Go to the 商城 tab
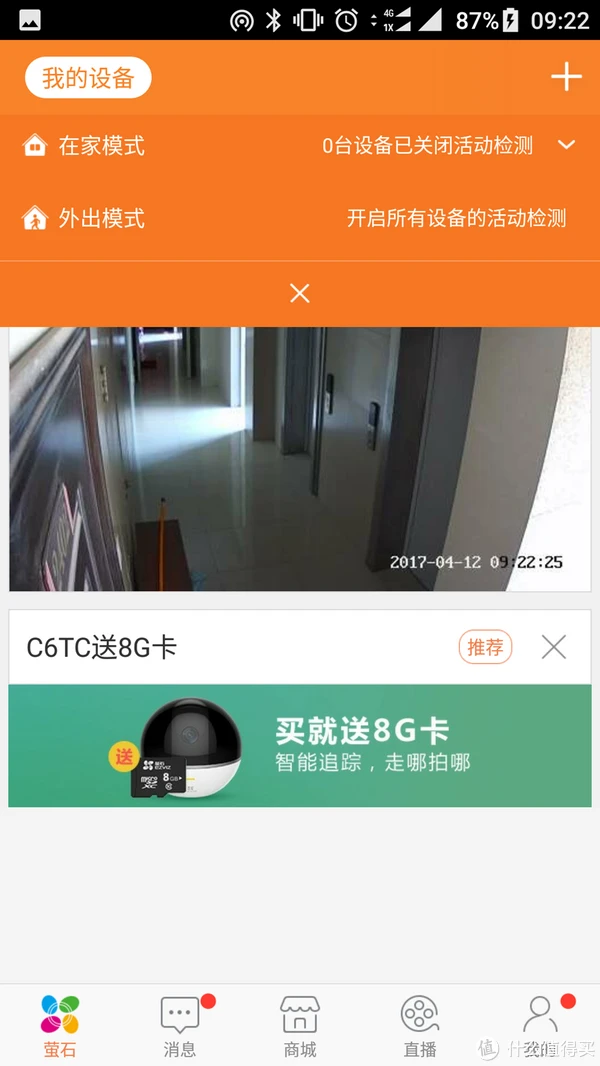Image resolution: width=600 pixels, height=1066 pixels. coord(300,1025)
